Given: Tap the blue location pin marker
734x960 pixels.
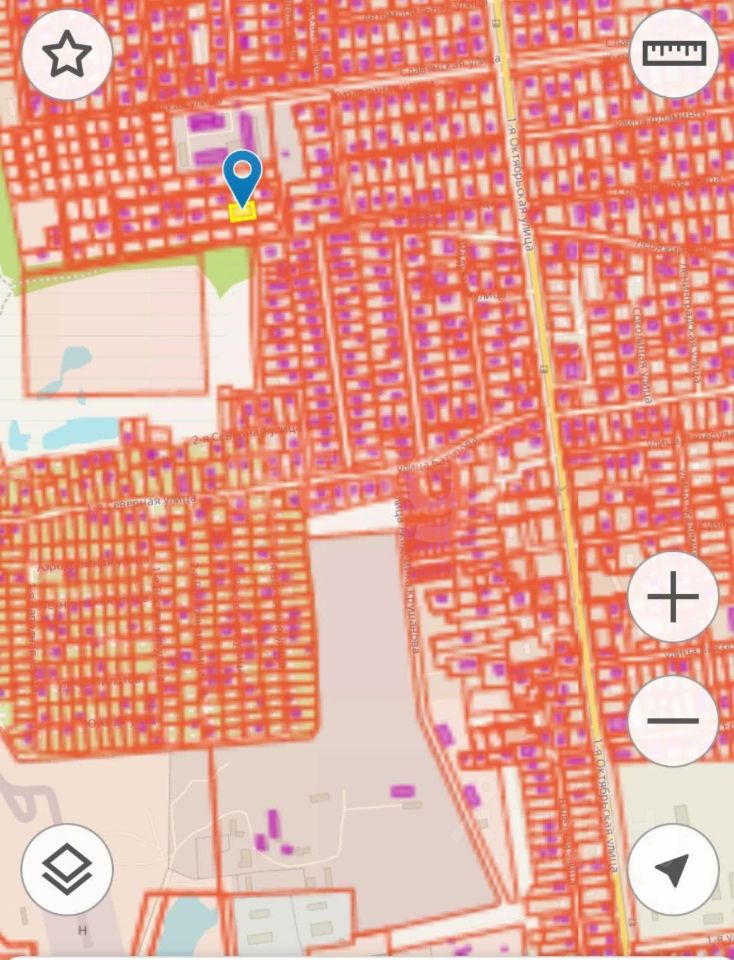Looking at the screenshot, I should tap(242, 176).
